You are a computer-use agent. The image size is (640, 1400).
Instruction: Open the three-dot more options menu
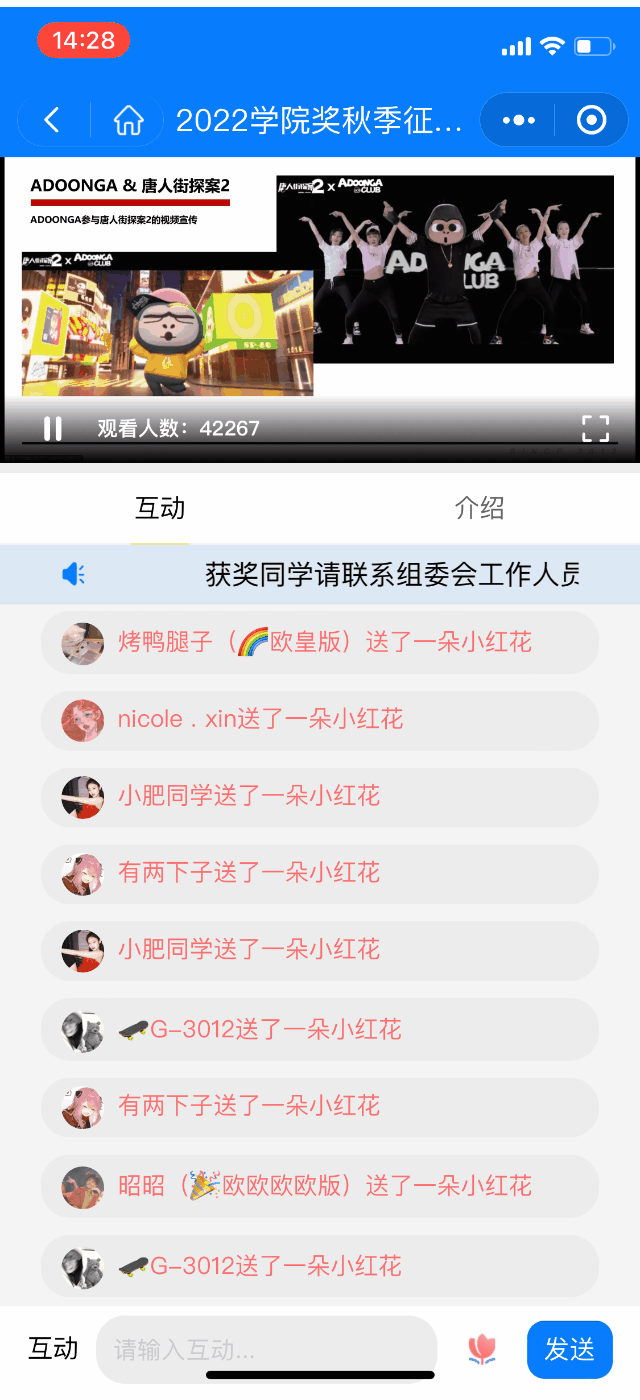(x=518, y=121)
